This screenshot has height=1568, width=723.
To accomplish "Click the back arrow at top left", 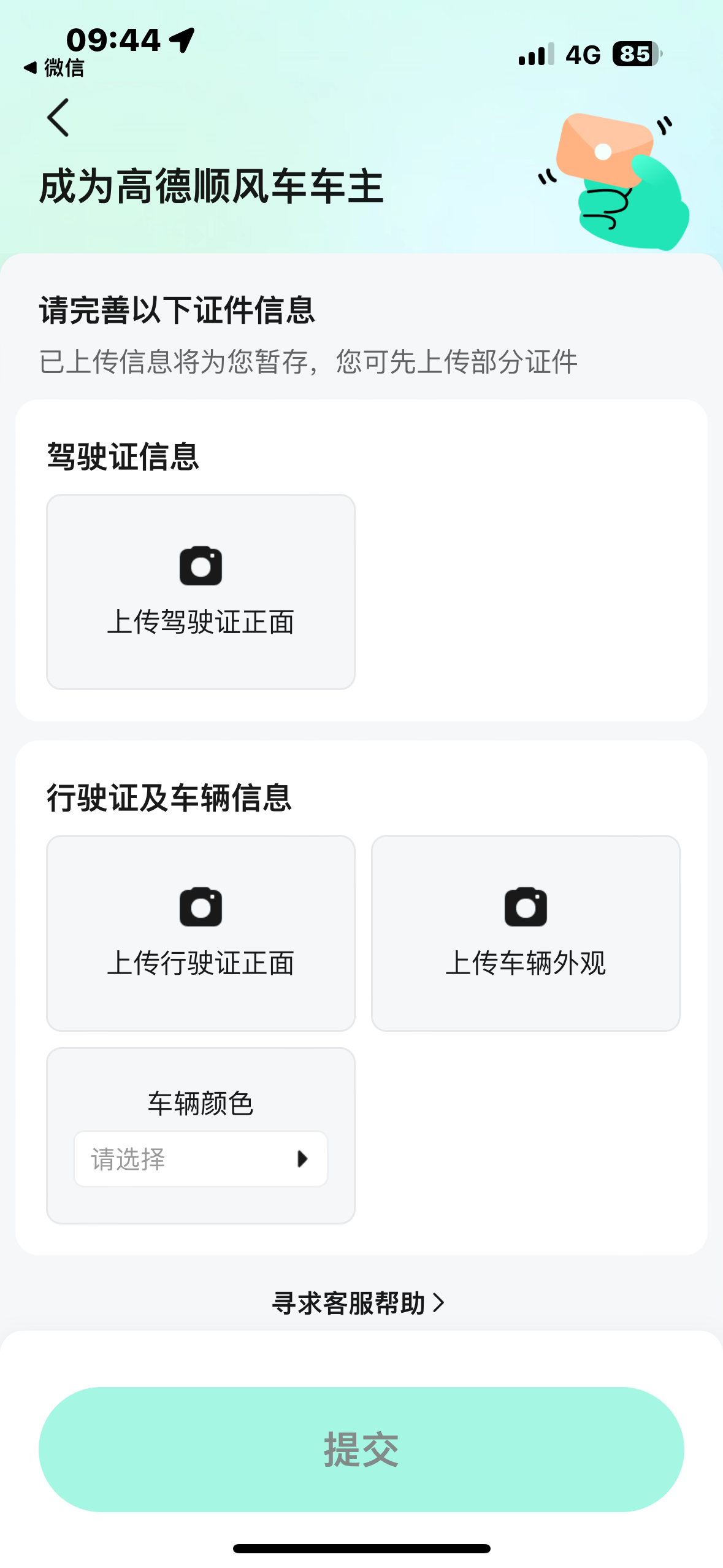I will click(x=57, y=117).
